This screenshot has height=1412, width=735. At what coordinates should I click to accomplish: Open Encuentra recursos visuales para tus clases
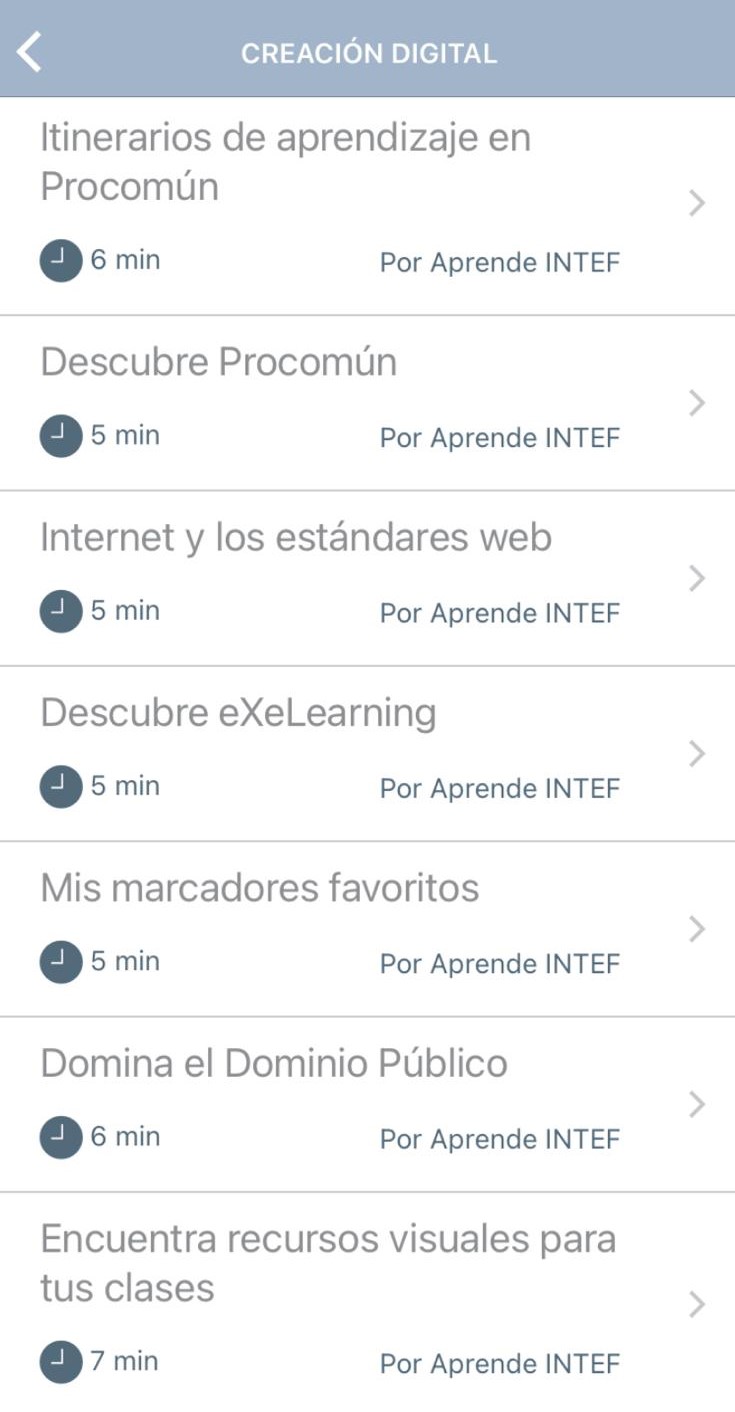pos(367,1302)
